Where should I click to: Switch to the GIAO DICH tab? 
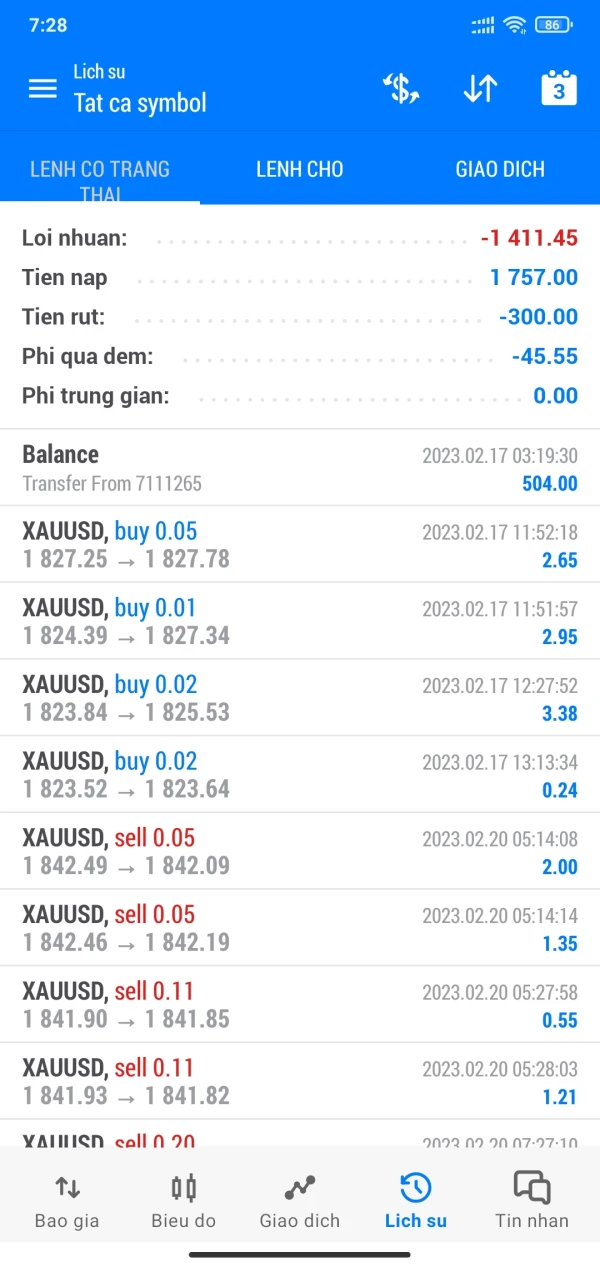click(x=500, y=169)
